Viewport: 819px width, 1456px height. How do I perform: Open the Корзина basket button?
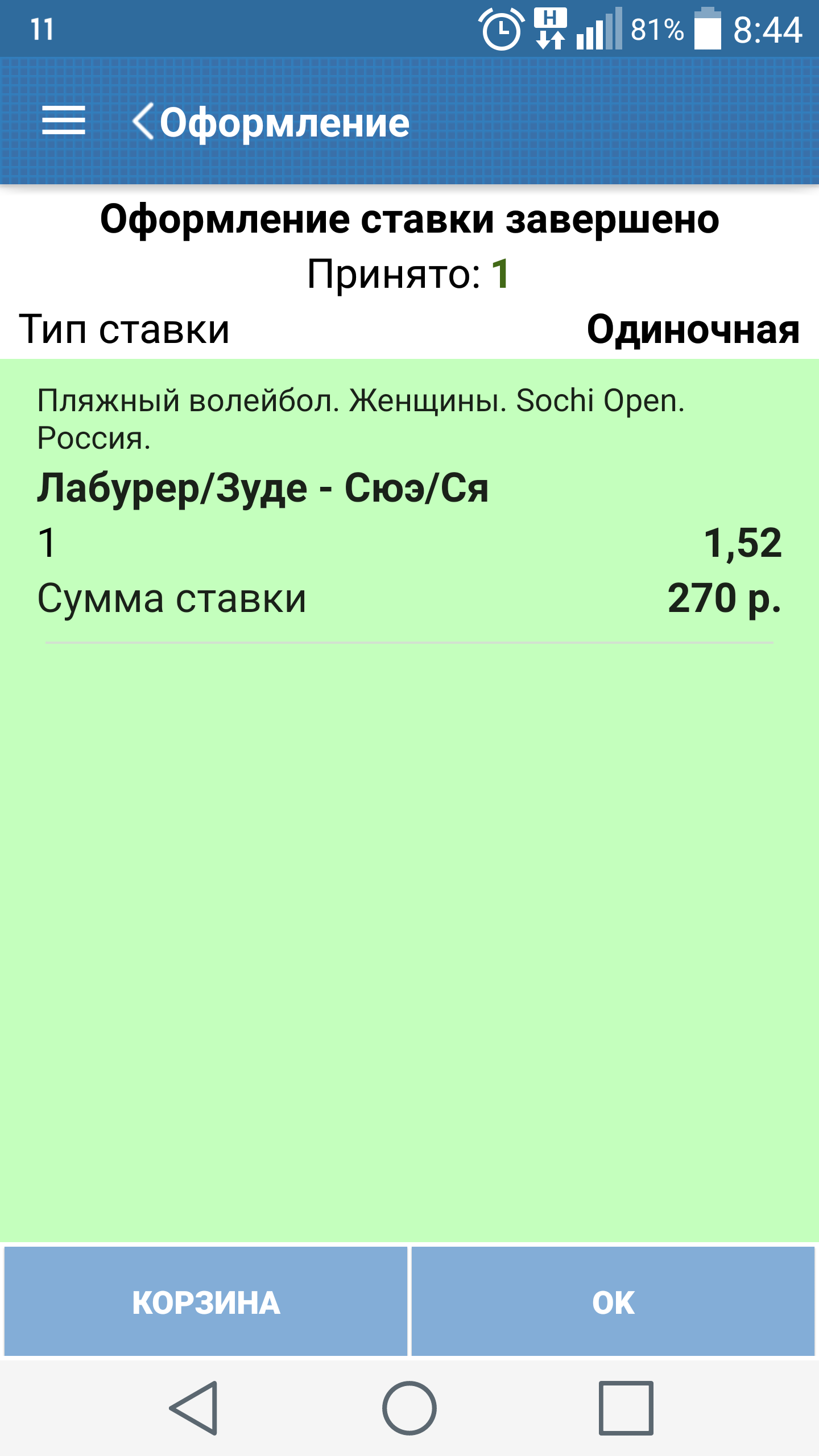206,1302
